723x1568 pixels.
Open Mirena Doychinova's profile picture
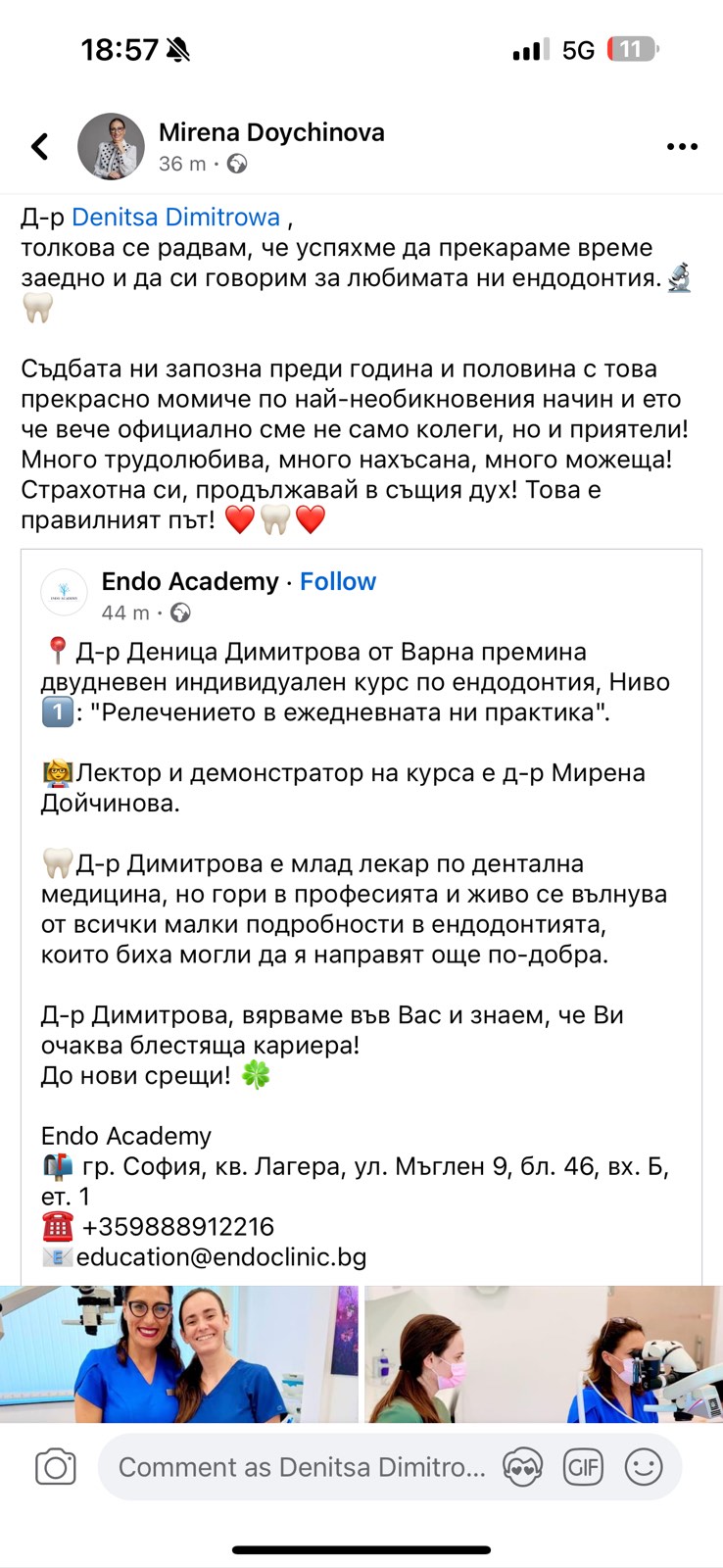[x=111, y=147]
